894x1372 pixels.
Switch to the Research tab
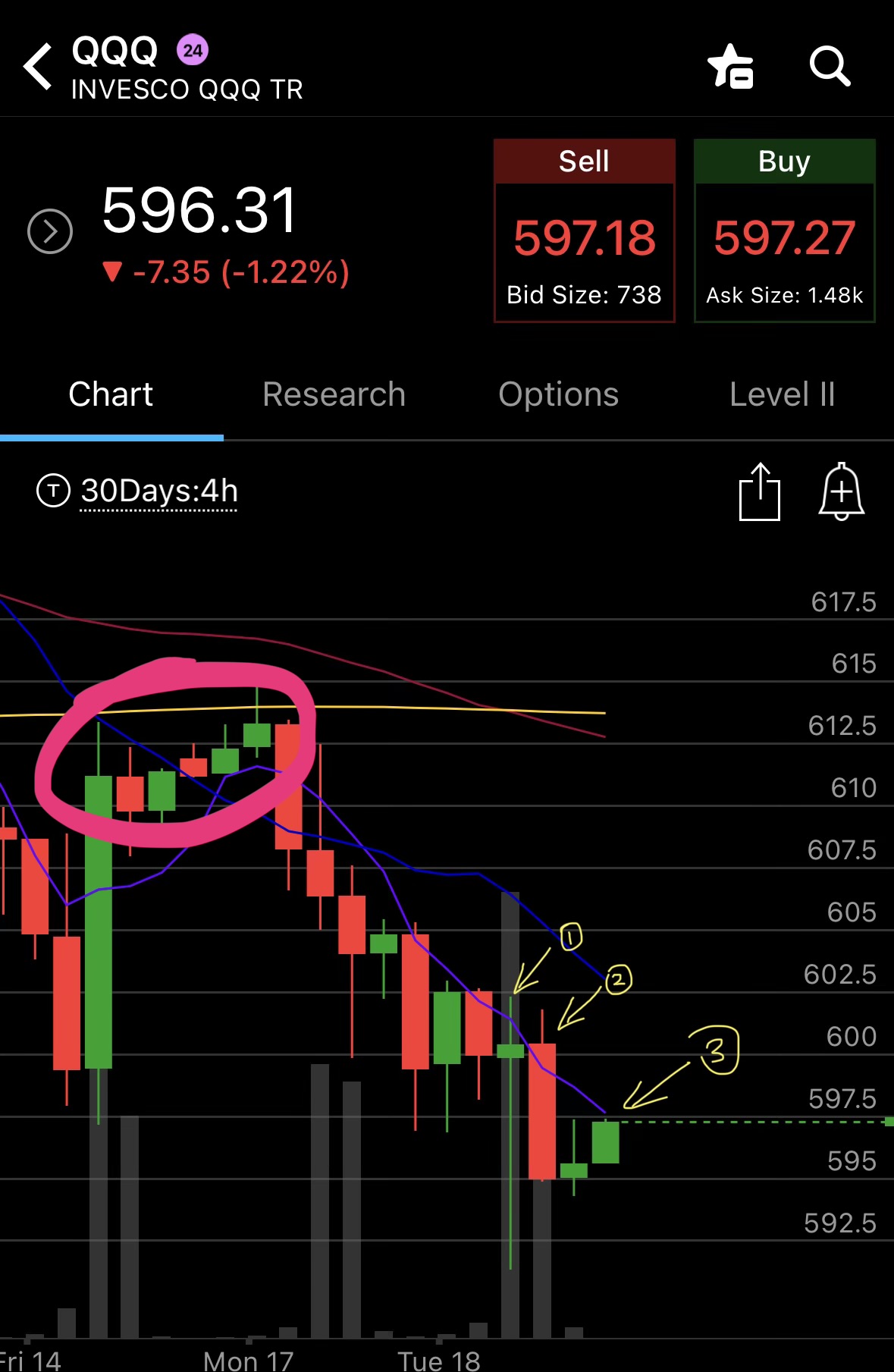point(334,394)
